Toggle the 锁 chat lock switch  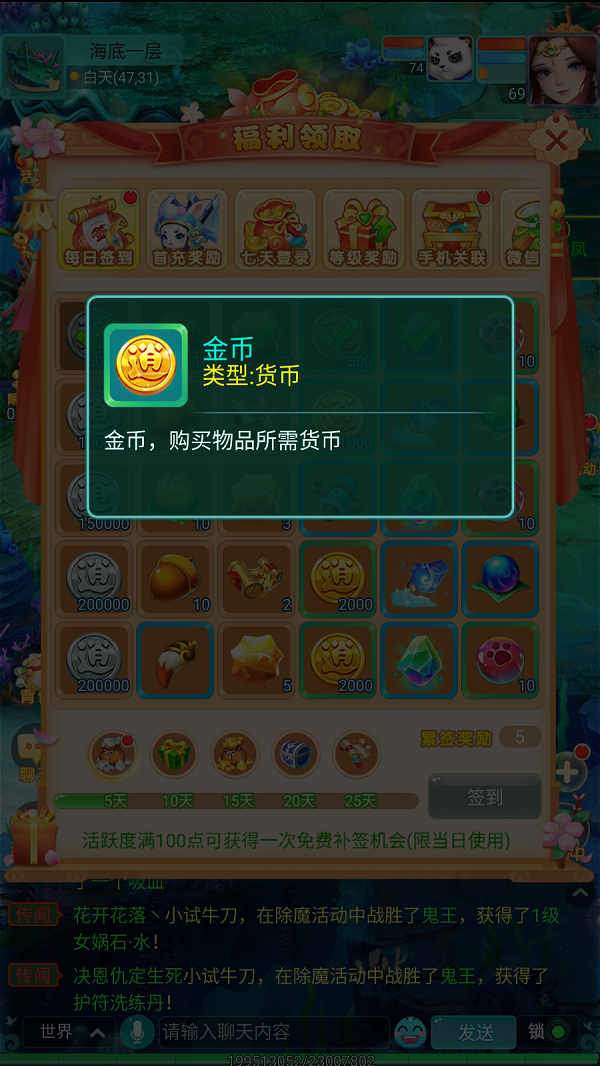click(548, 1031)
